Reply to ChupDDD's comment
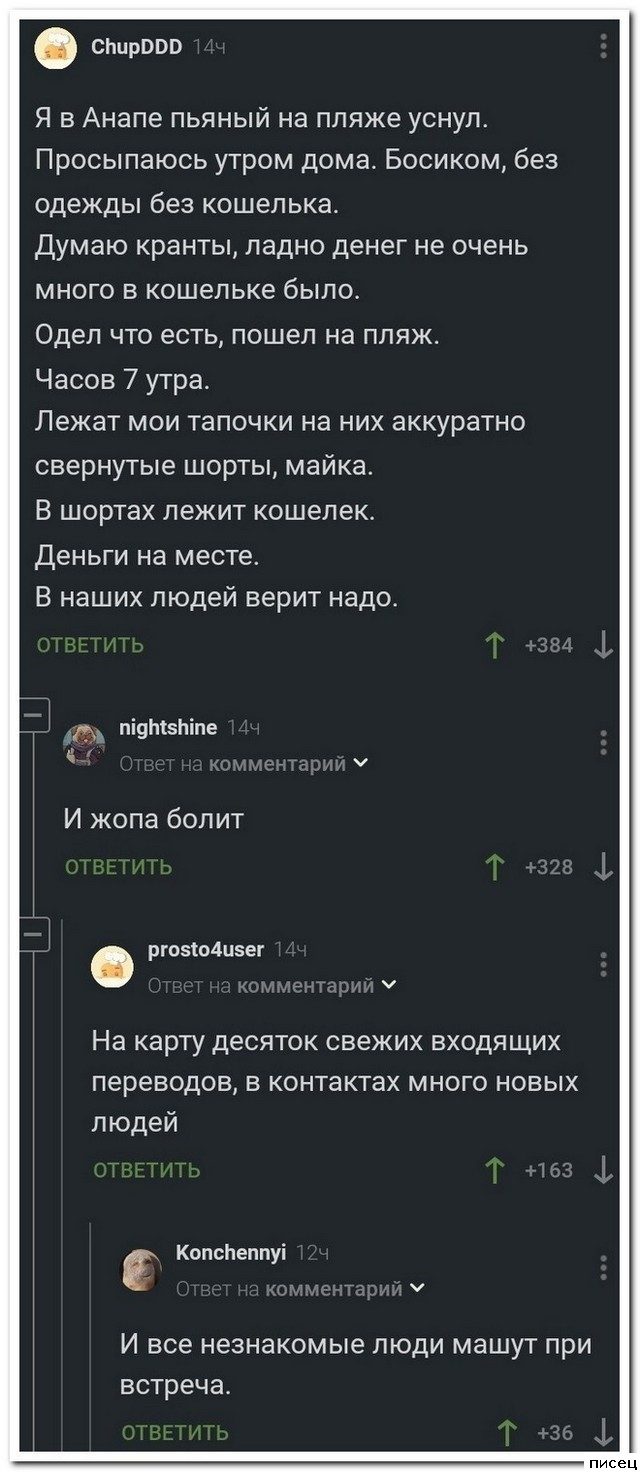Screen dimensions: 640x1472 (x=90, y=645)
